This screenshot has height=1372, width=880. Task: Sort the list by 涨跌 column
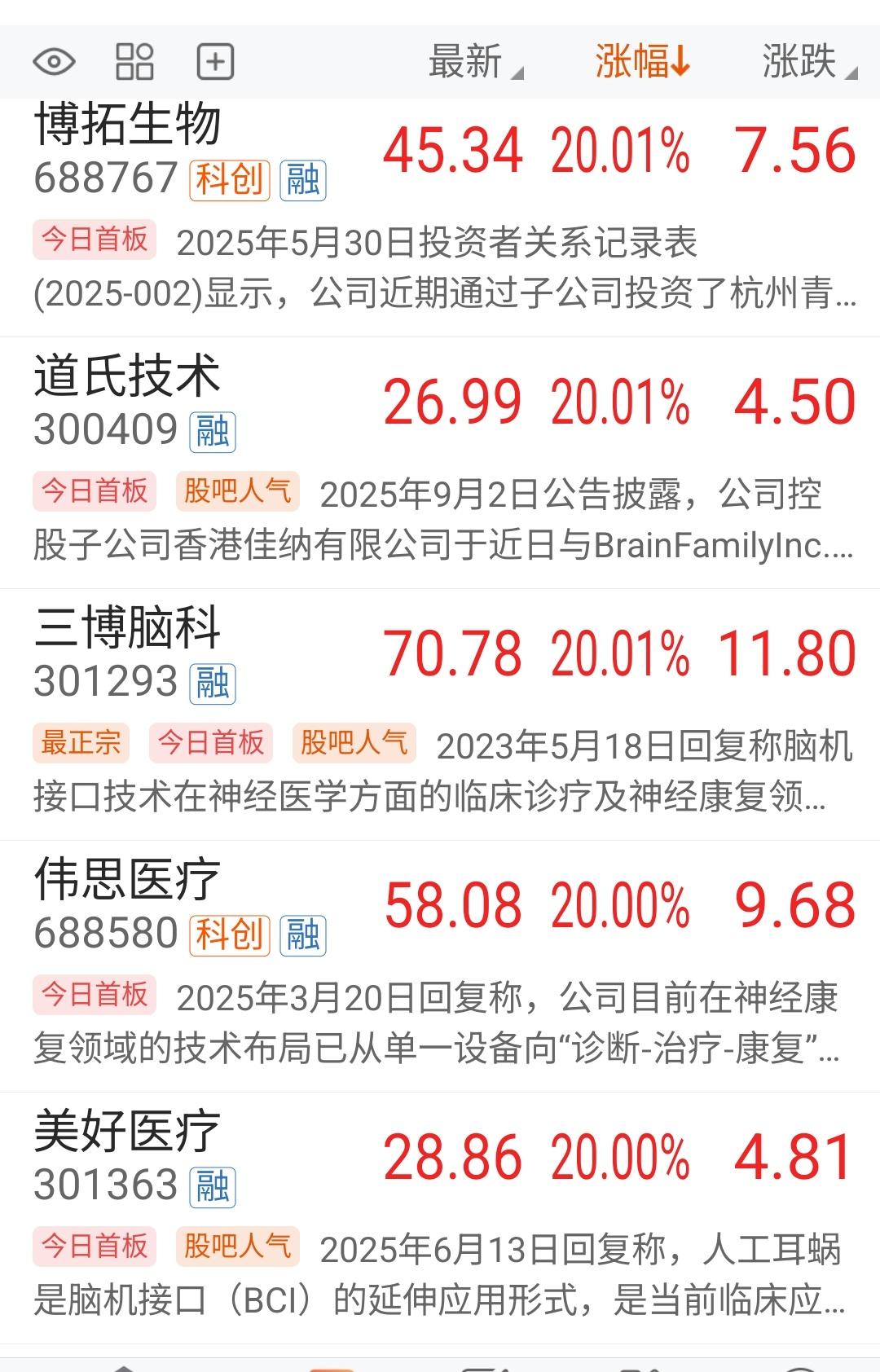click(x=805, y=62)
